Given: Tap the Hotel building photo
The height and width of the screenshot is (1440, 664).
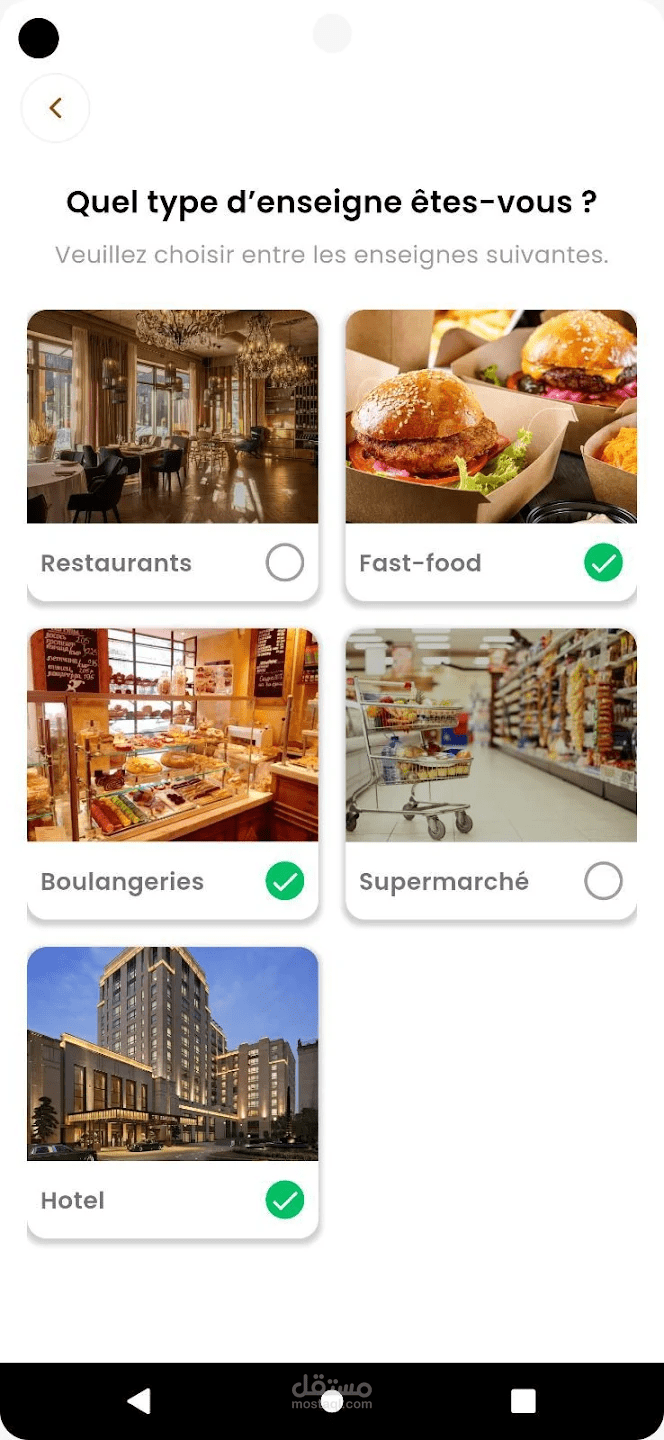Looking at the screenshot, I should pos(172,1053).
